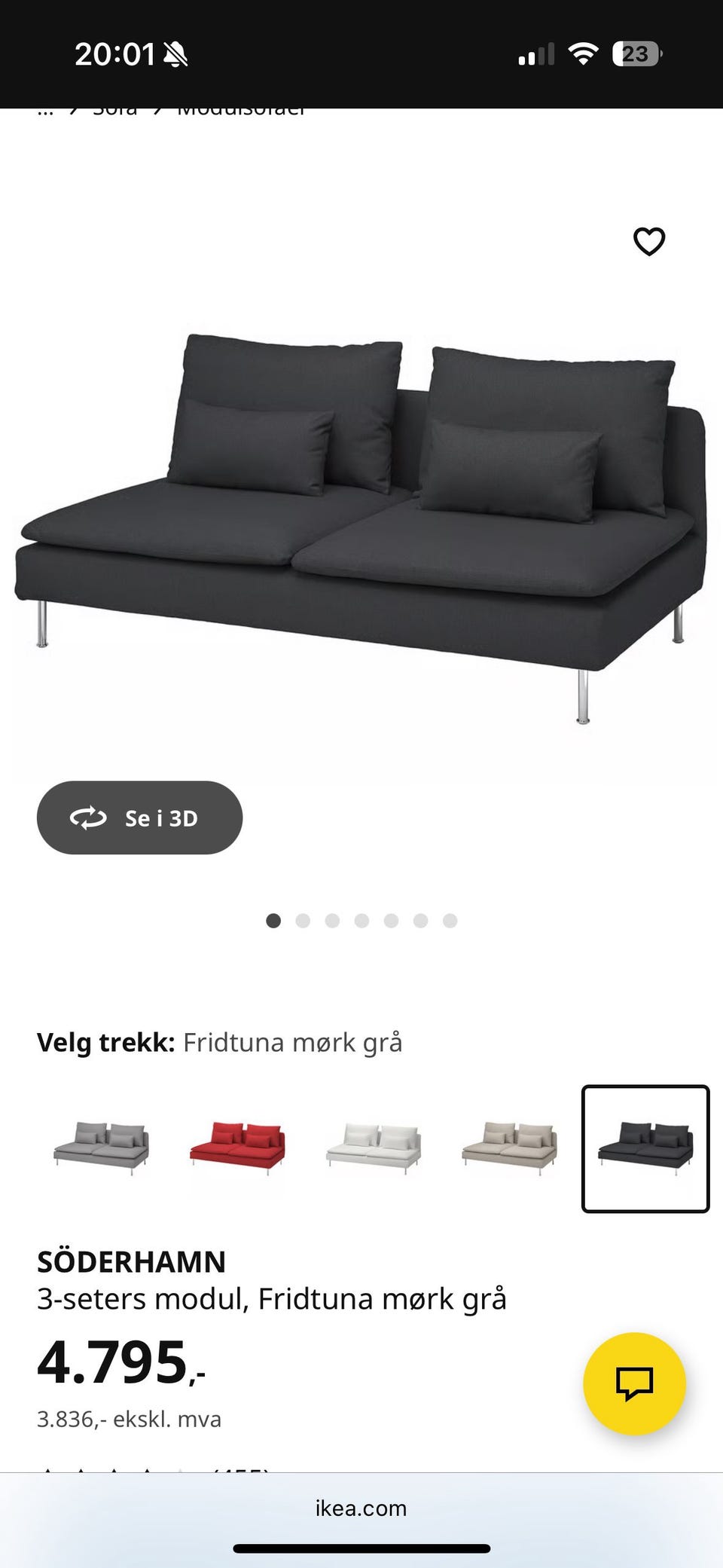This screenshot has width=723, height=1568.
Task: Jump to the last image carousel dot
Action: (450, 920)
